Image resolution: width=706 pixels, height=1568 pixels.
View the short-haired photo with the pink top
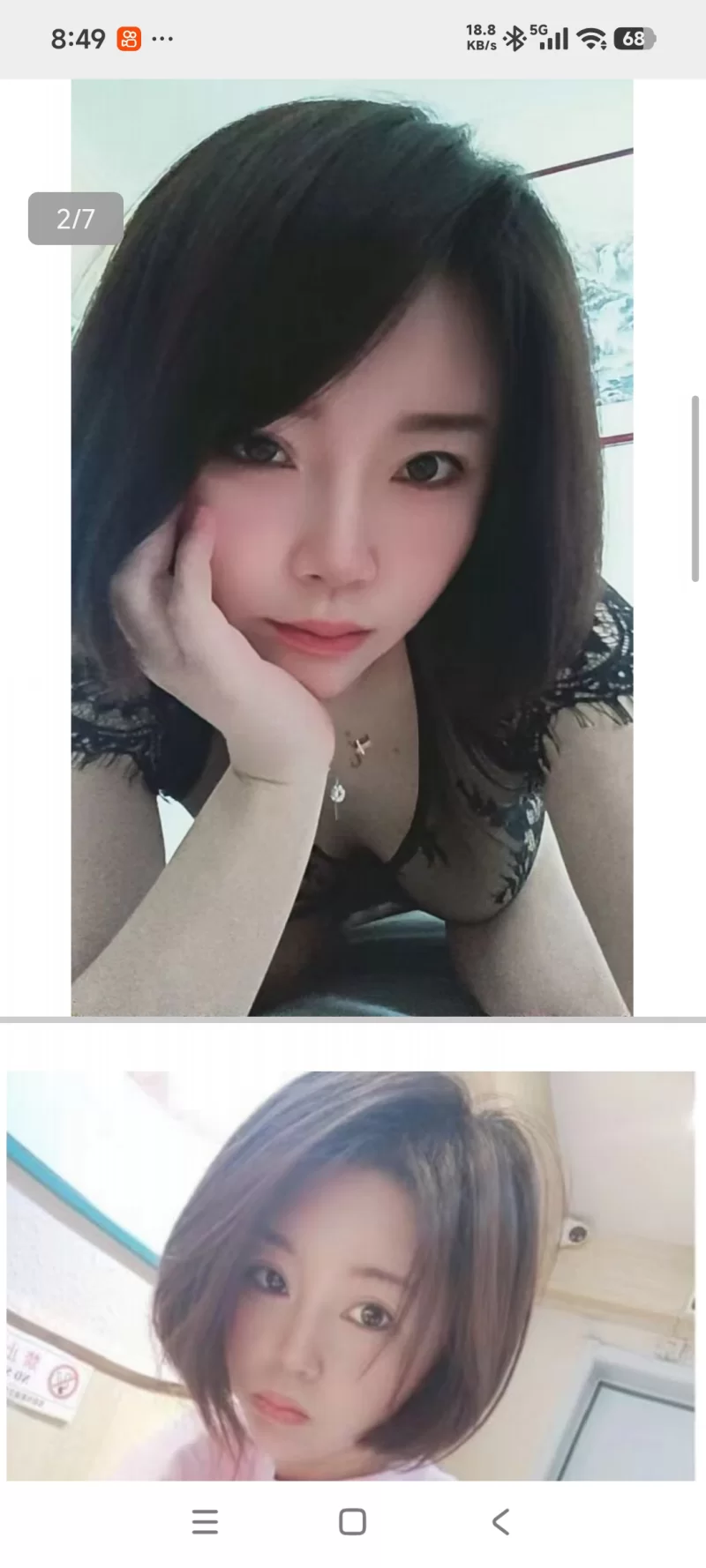click(351, 1274)
